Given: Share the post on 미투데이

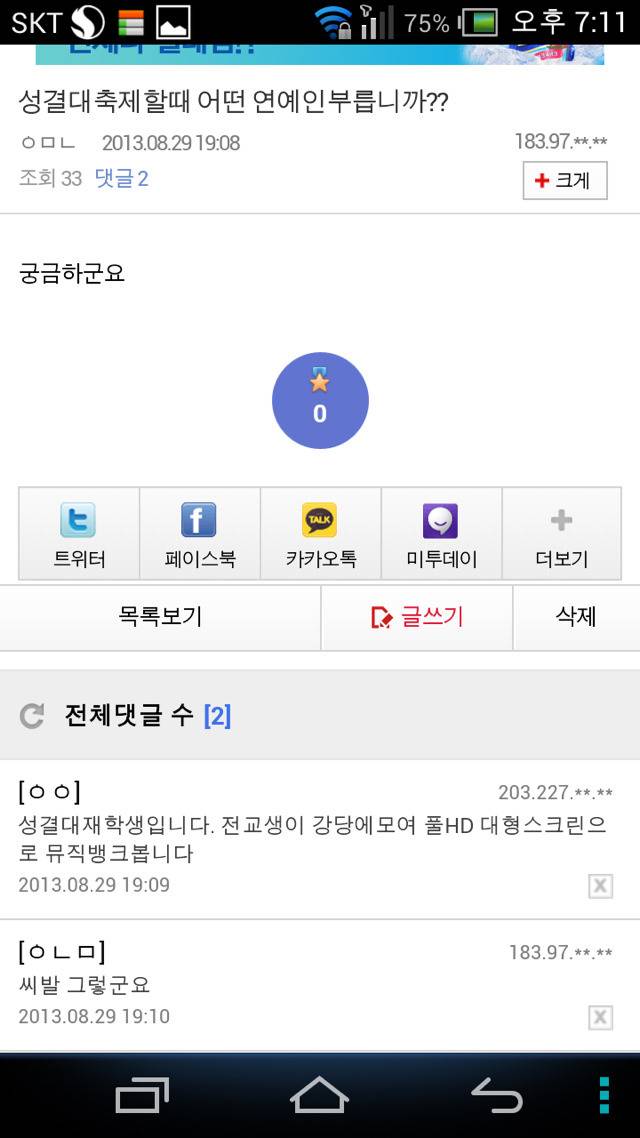Looking at the screenshot, I should [441, 533].
